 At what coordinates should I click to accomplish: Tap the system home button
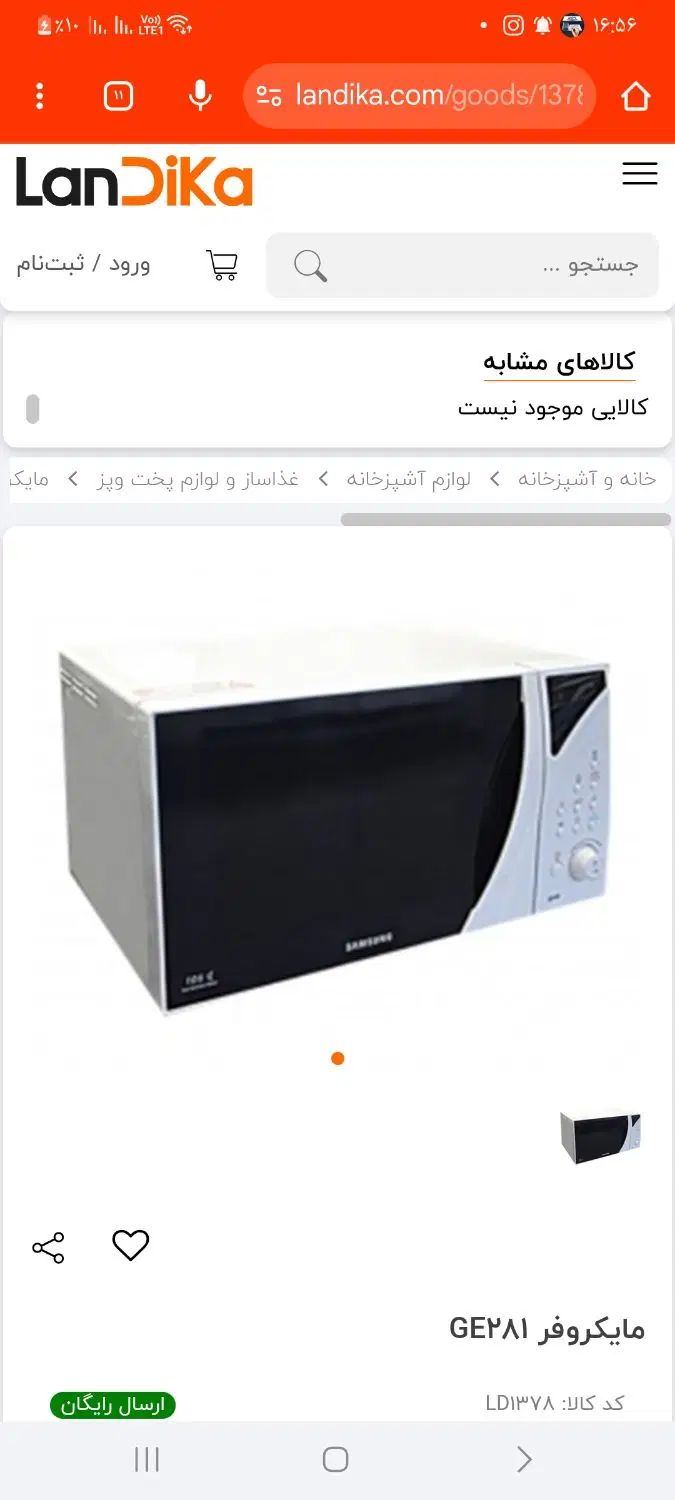point(336,1460)
